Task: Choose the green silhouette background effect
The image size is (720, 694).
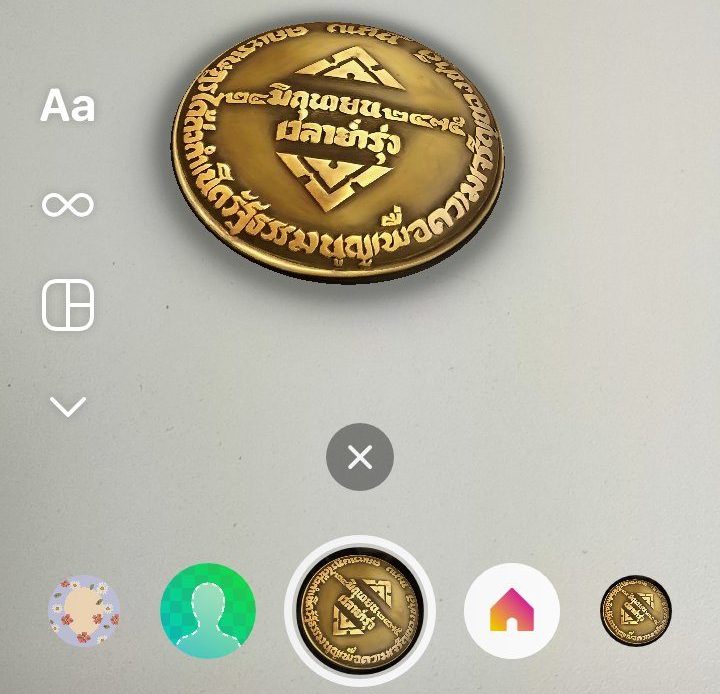Action: coord(208,610)
